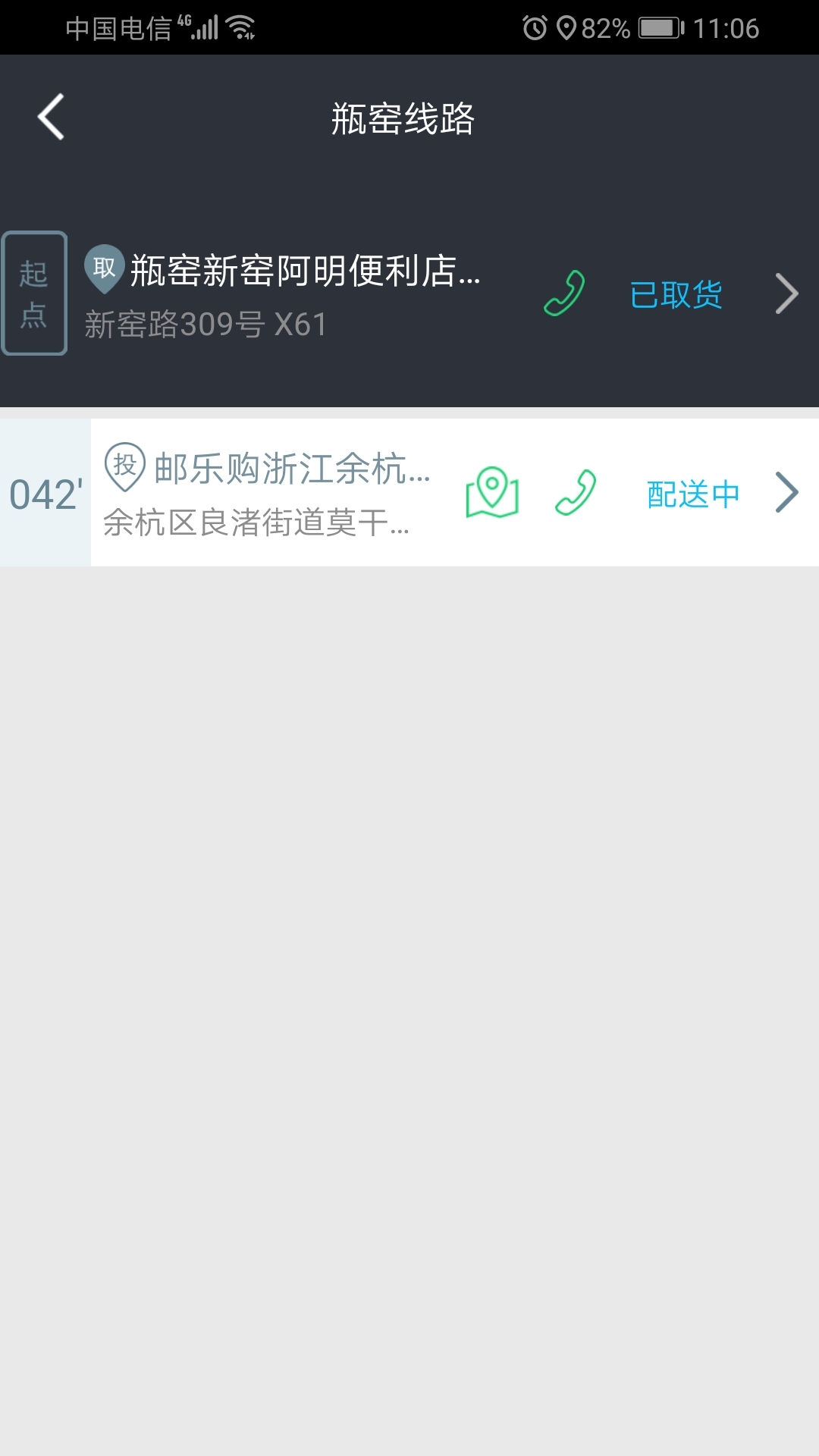Image resolution: width=819 pixels, height=1456 pixels.
Task: Toggle the 配送中 delivery status
Action: [692, 494]
